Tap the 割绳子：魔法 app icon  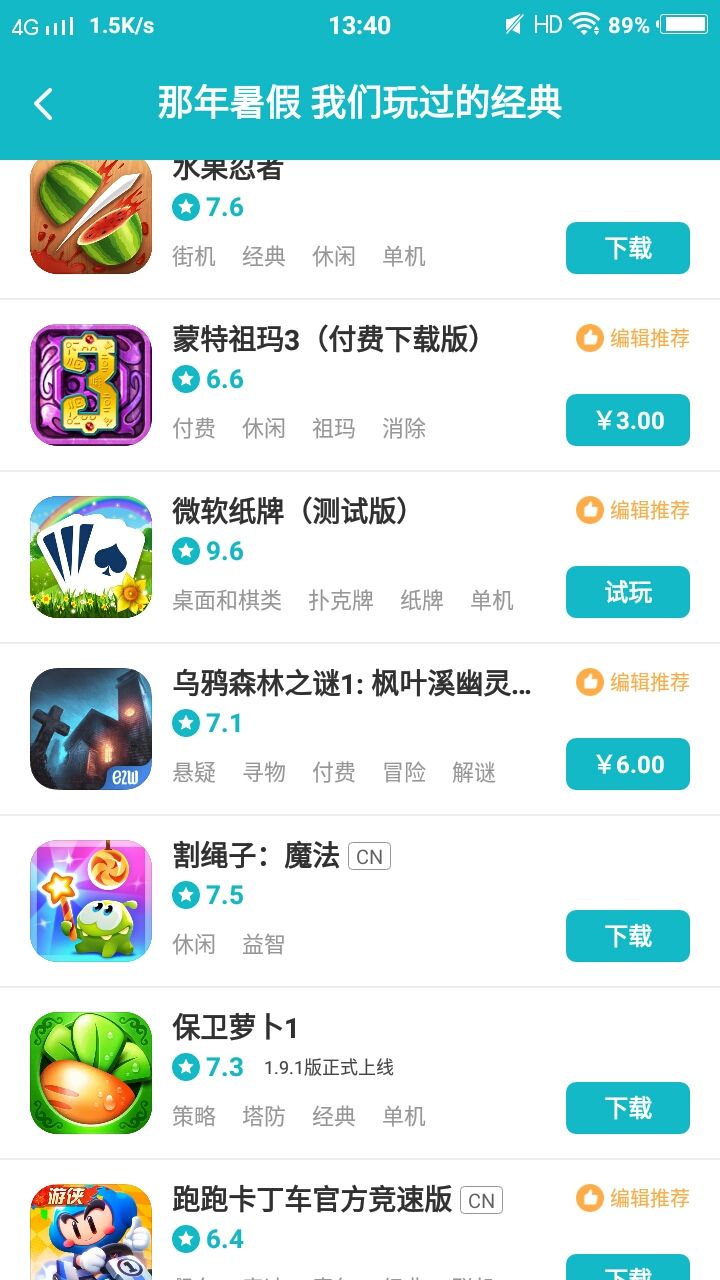(x=90, y=901)
